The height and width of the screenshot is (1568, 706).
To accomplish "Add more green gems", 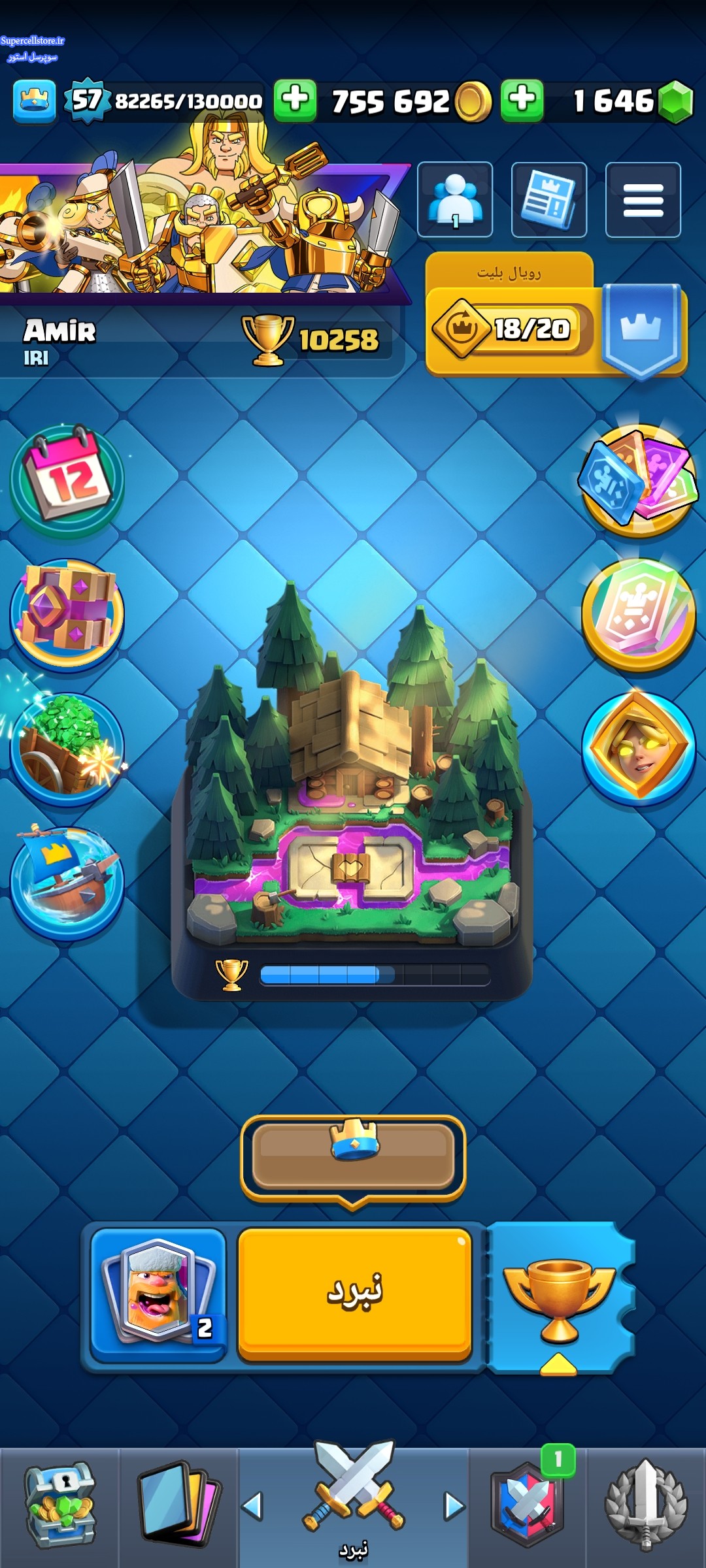I will tap(522, 101).
